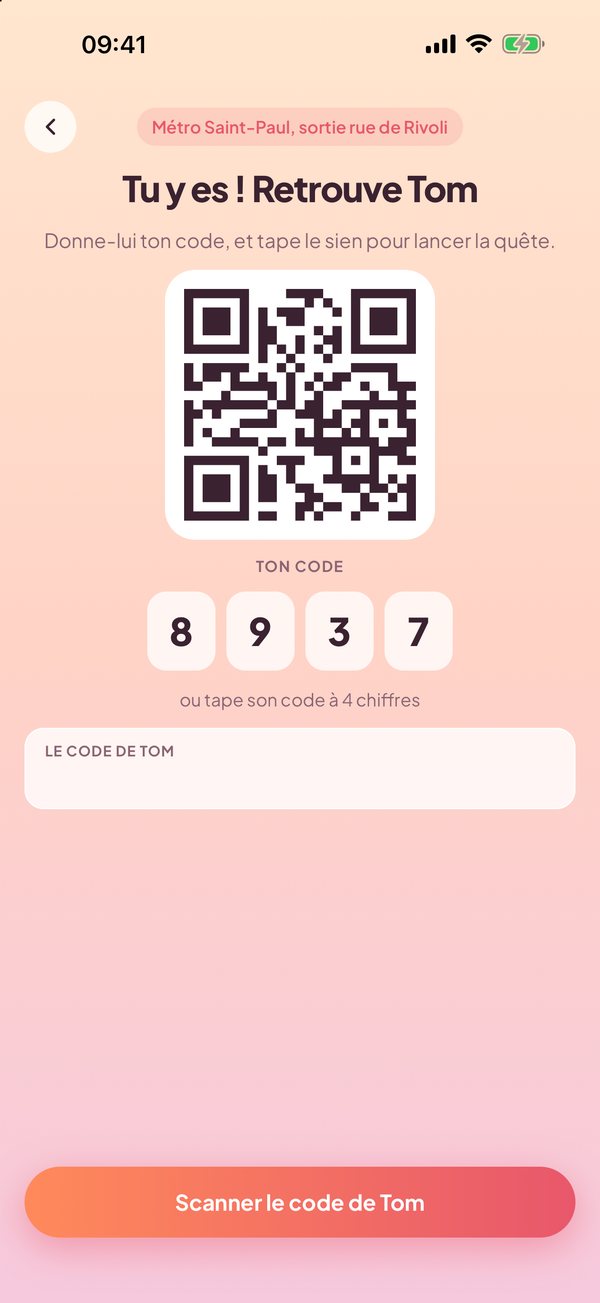600x1303 pixels.
Task: Go back with the arrow button
Action: [50, 127]
